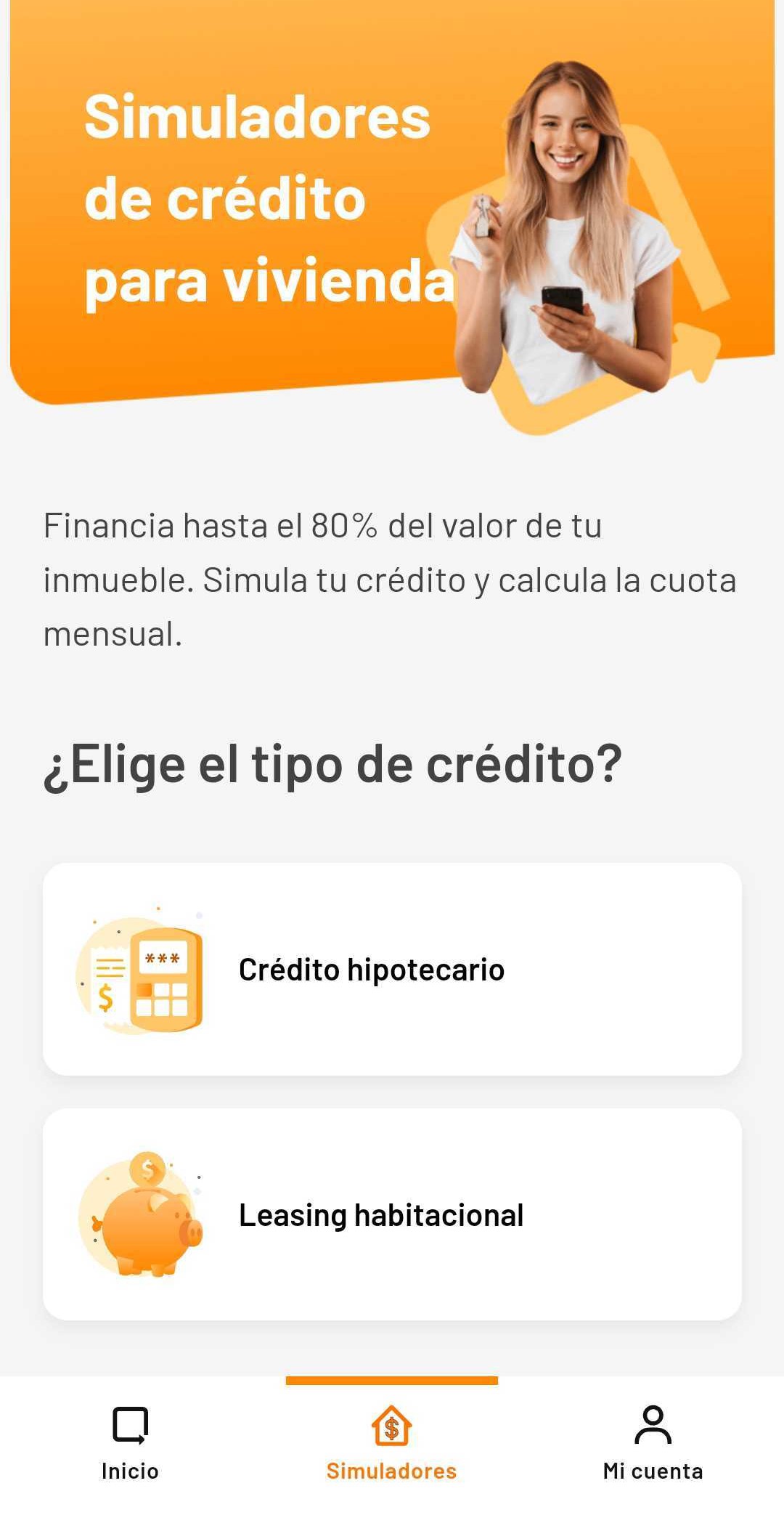
Task: Switch to the Simuladores tab
Action: (392, 1442)
